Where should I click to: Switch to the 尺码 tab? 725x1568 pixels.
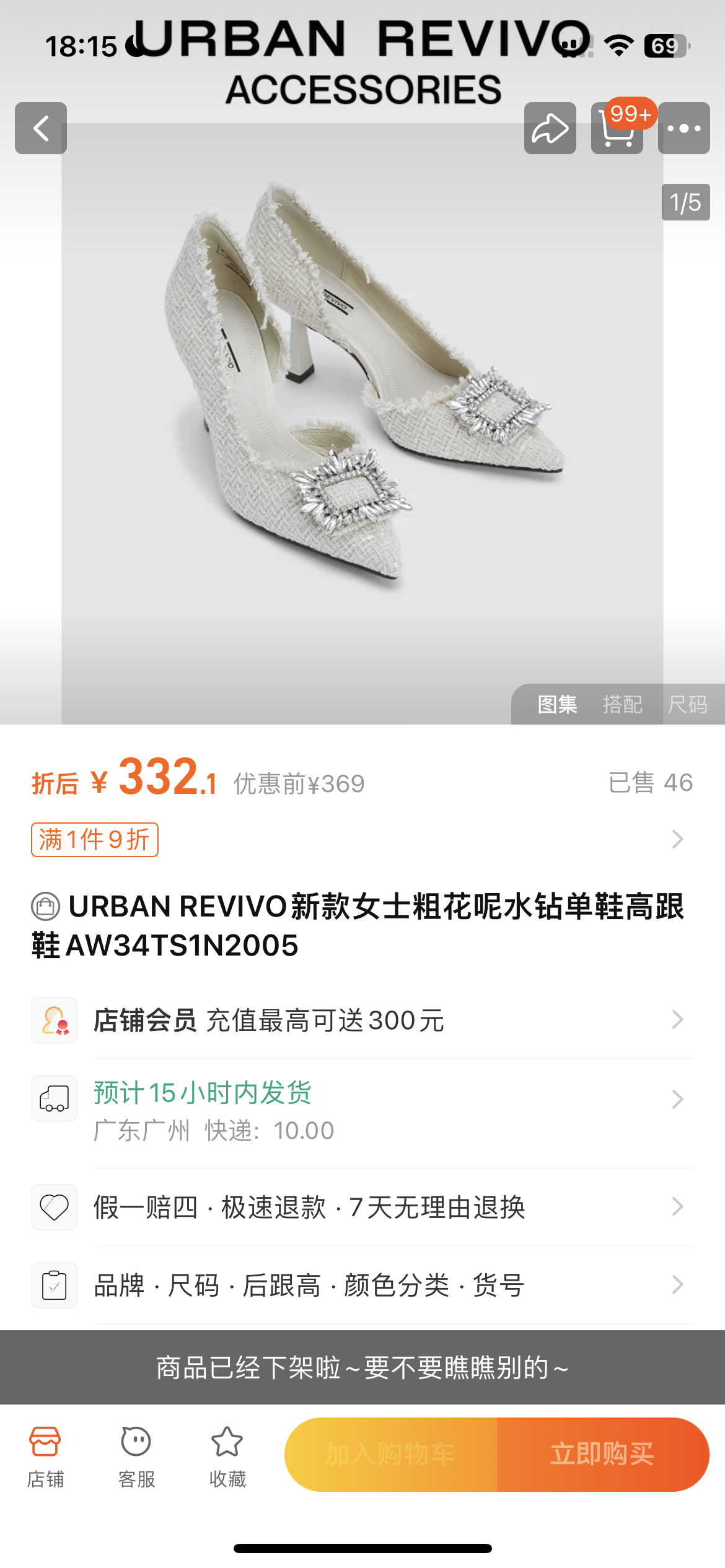687,704
